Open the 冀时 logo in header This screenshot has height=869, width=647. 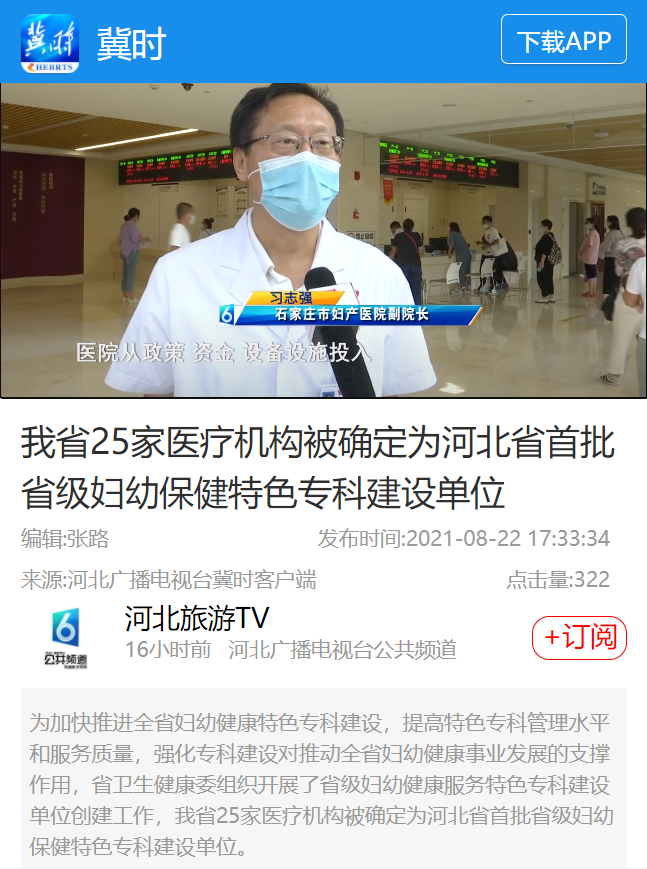click(49, 42)
